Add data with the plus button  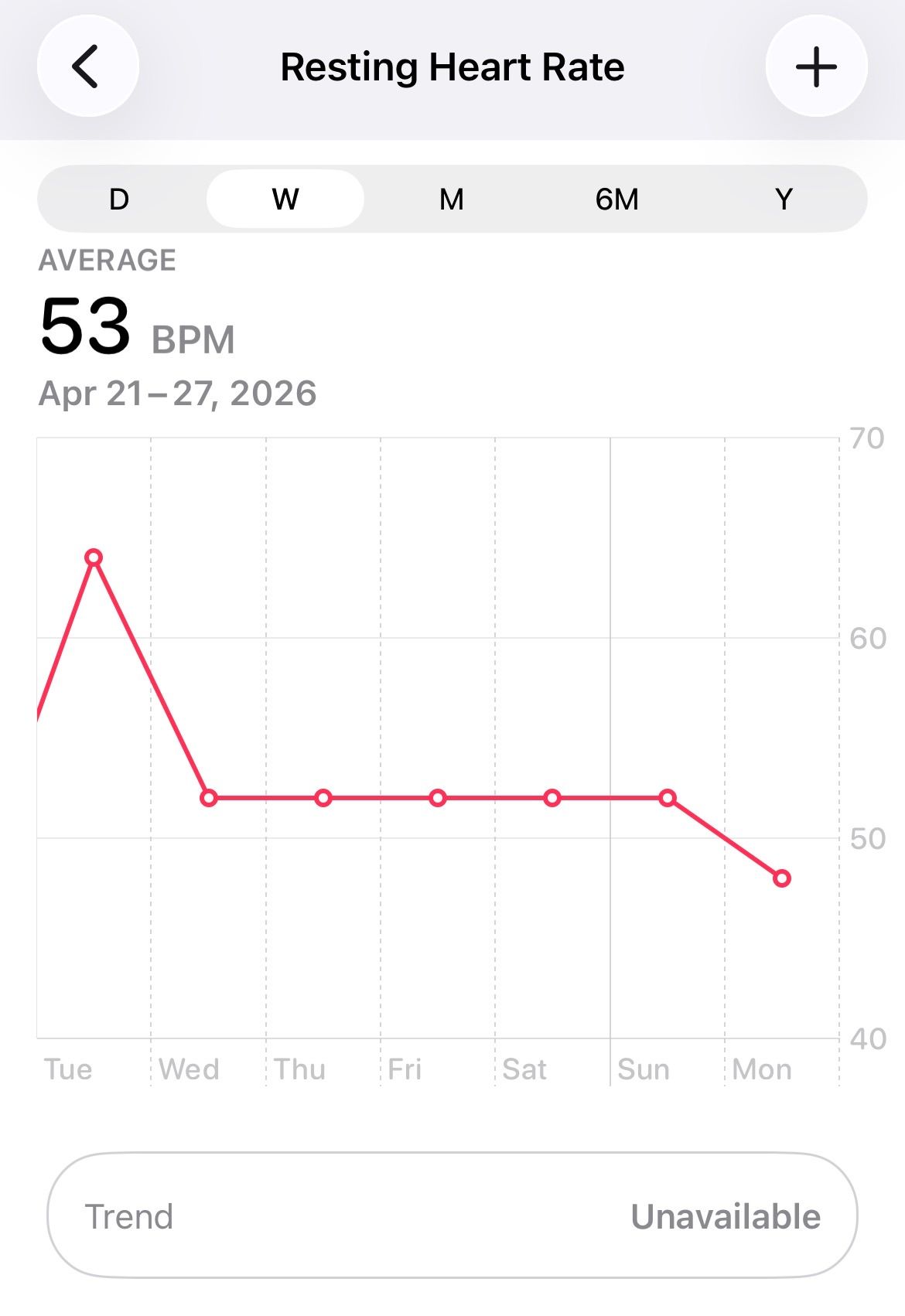click(816, 66)
